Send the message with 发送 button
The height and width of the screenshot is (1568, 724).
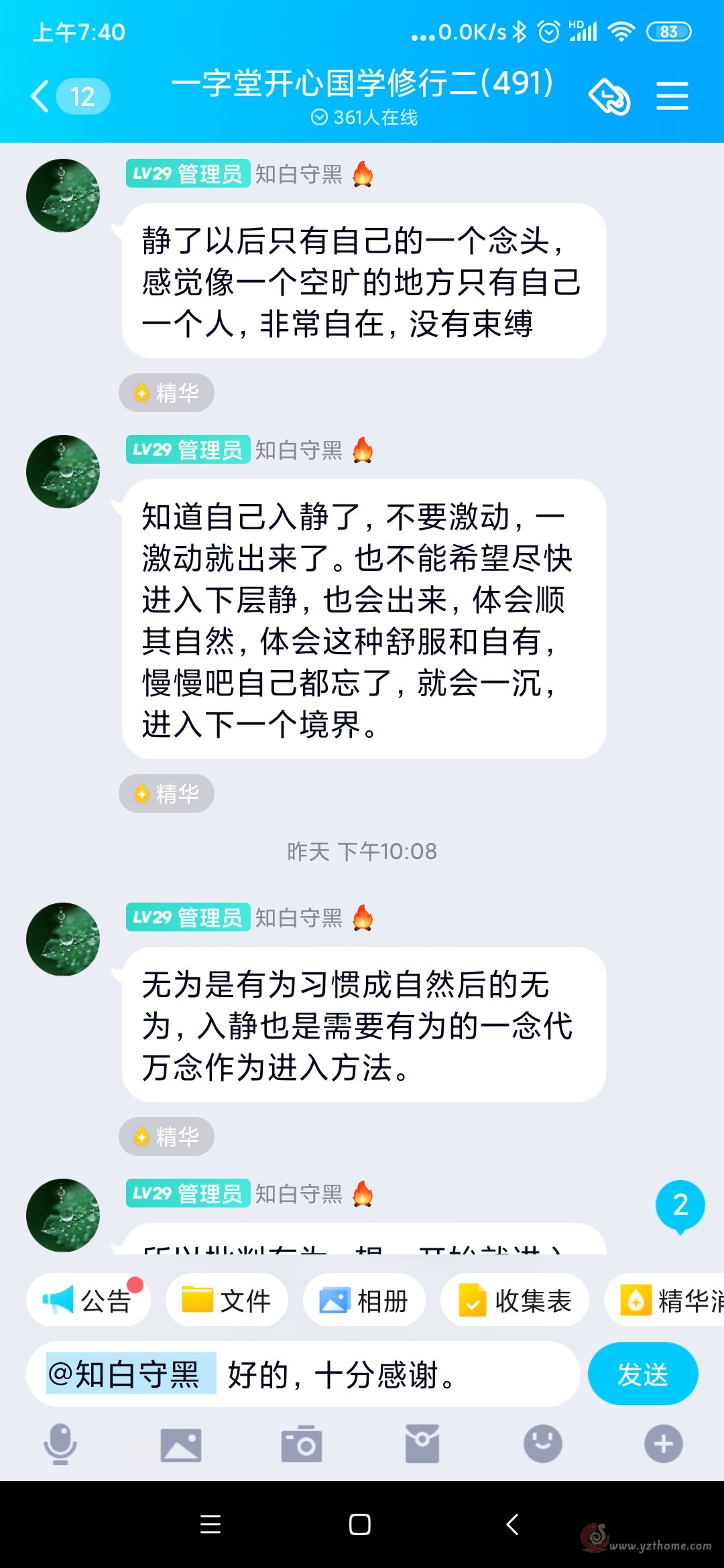click(643, 1374)
